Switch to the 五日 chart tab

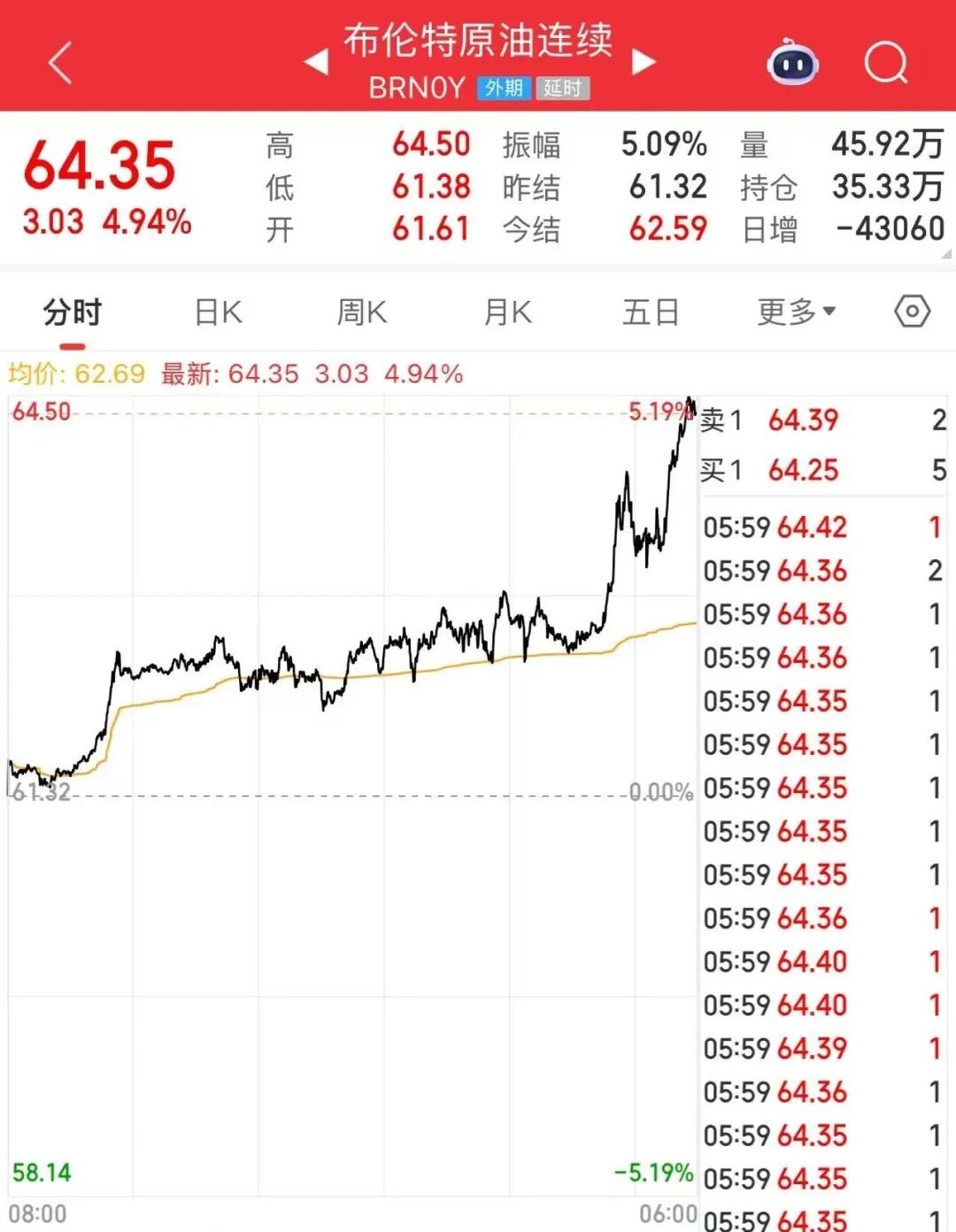pyautogui.click(x=651, y=312)
